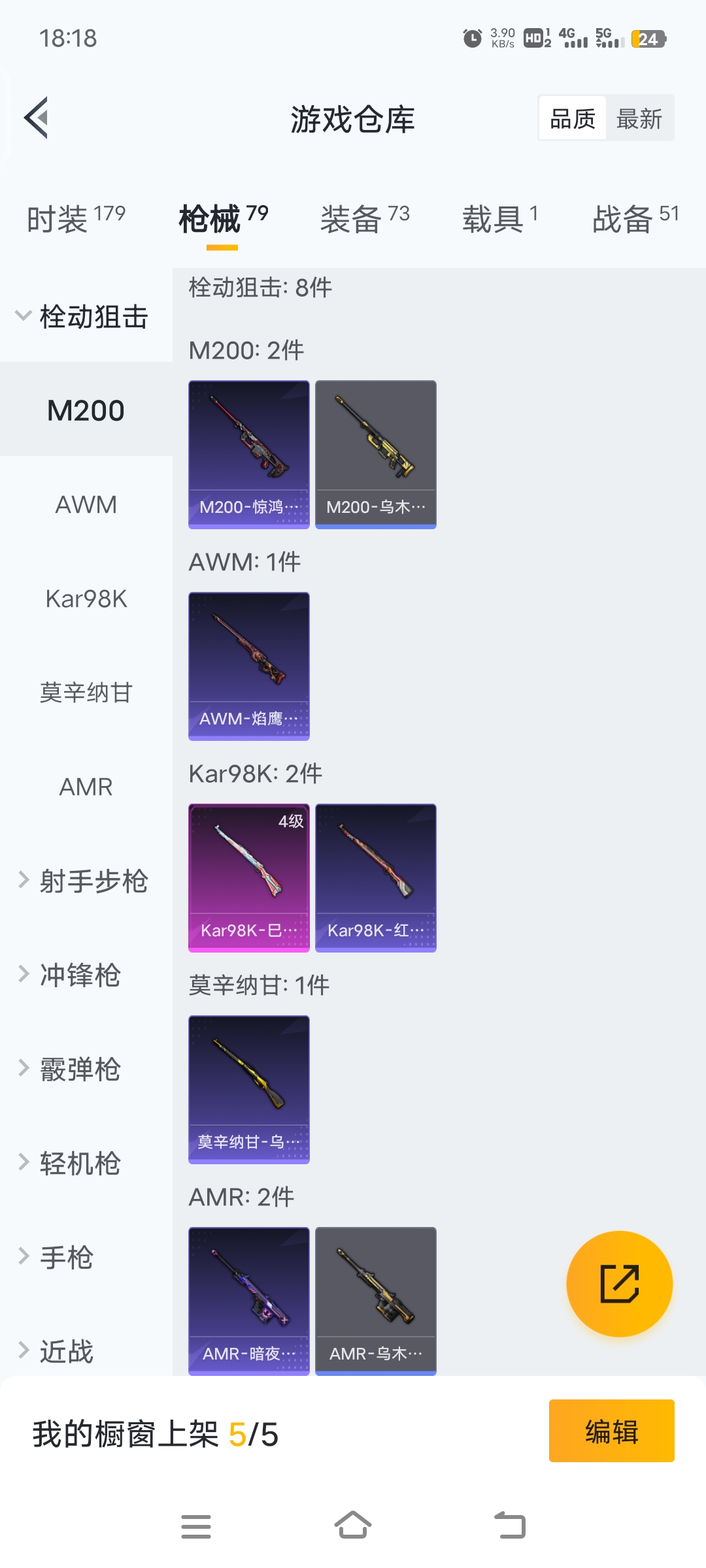Screen dimensions: 706x1568
Task: Sort the warehouse by 最新
Action: click(639, 119)
